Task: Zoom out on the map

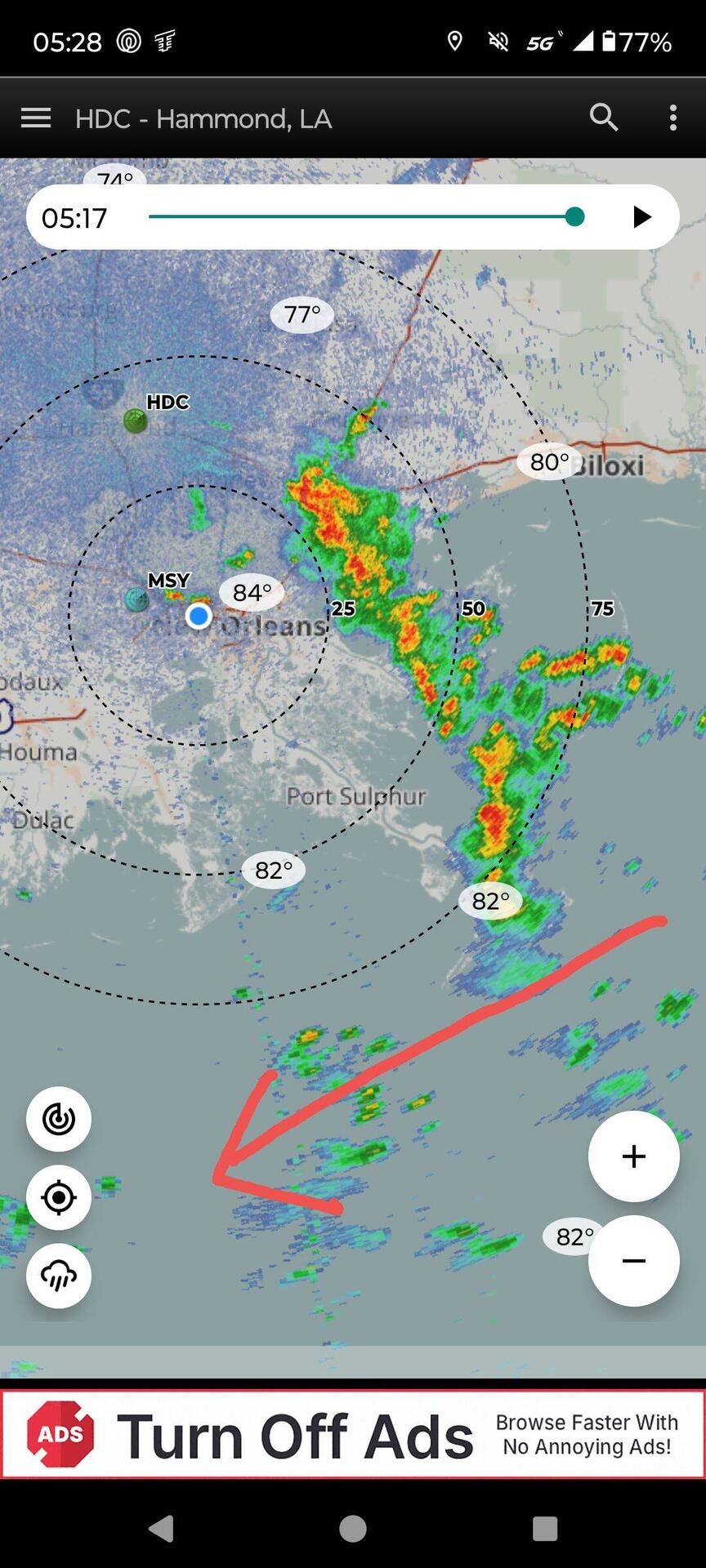Action: (x=634, y=1261)
